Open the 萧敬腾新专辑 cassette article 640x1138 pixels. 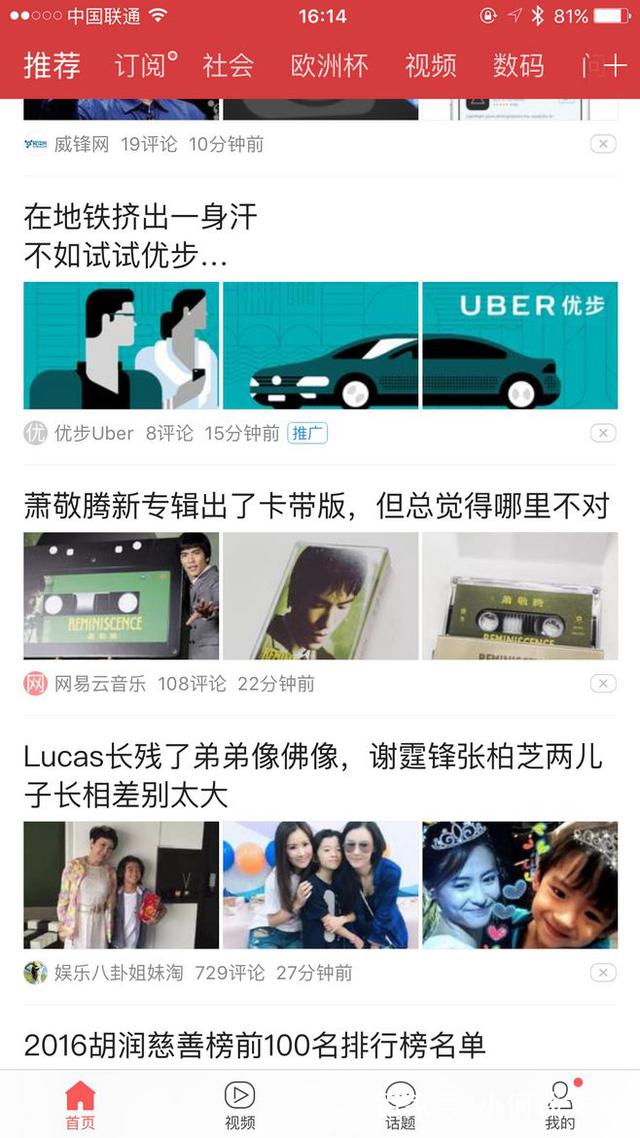[316, 507]
